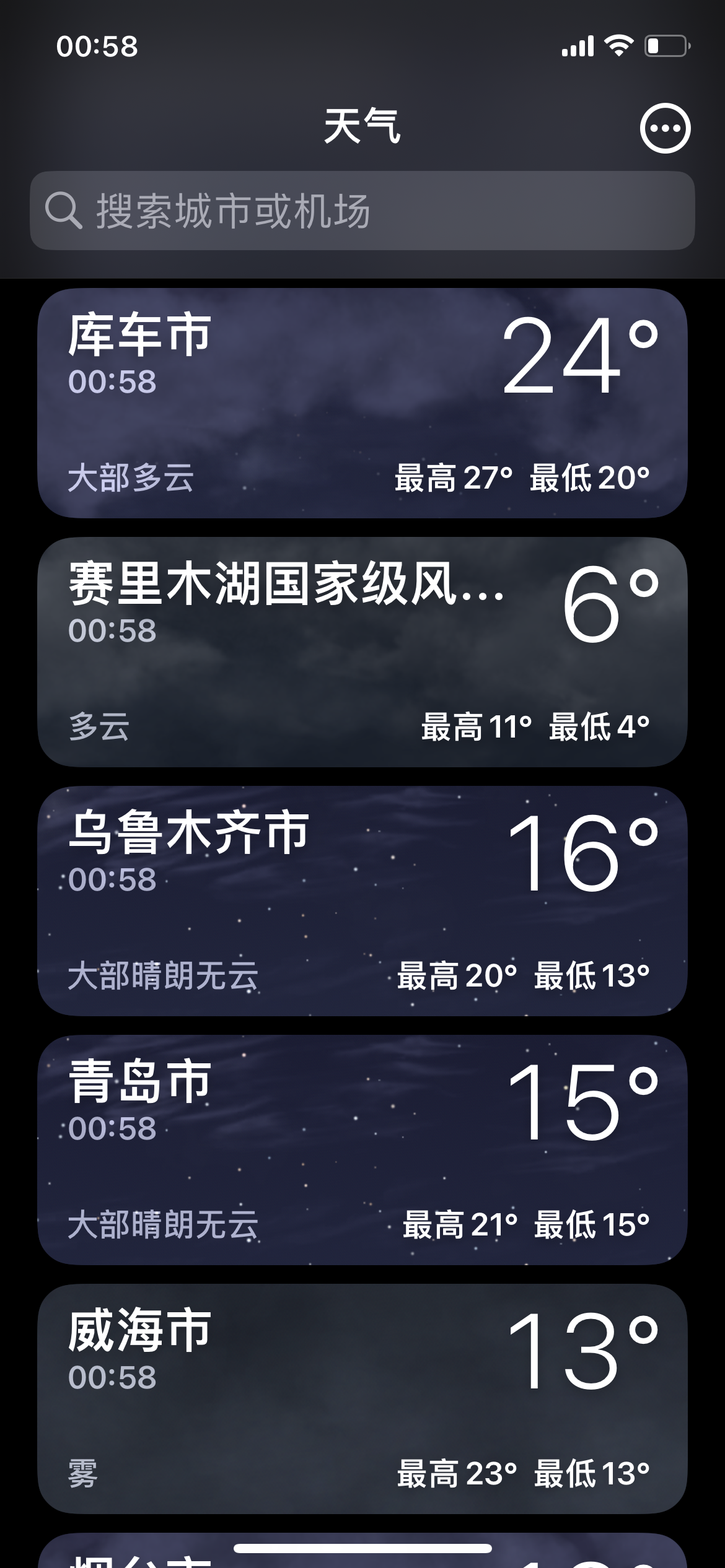Select the 青岛市 weather card
Viewport: 725px width, 1568px height.
[362, 1150]
